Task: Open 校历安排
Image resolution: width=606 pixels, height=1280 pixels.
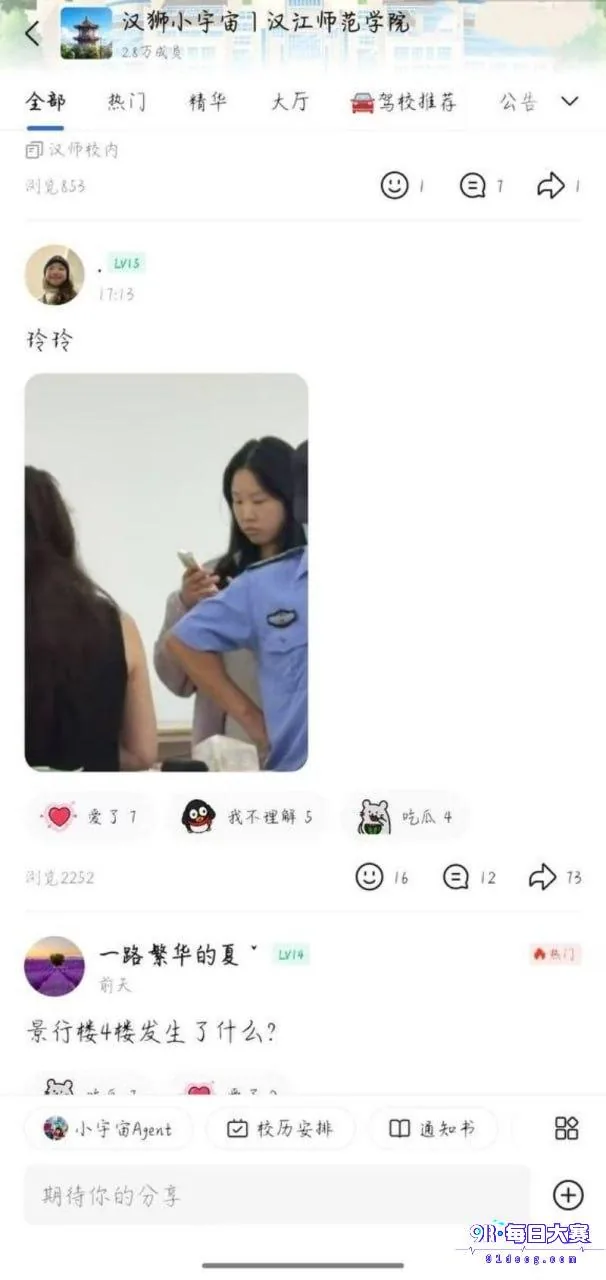Action: pos(280,1129)
